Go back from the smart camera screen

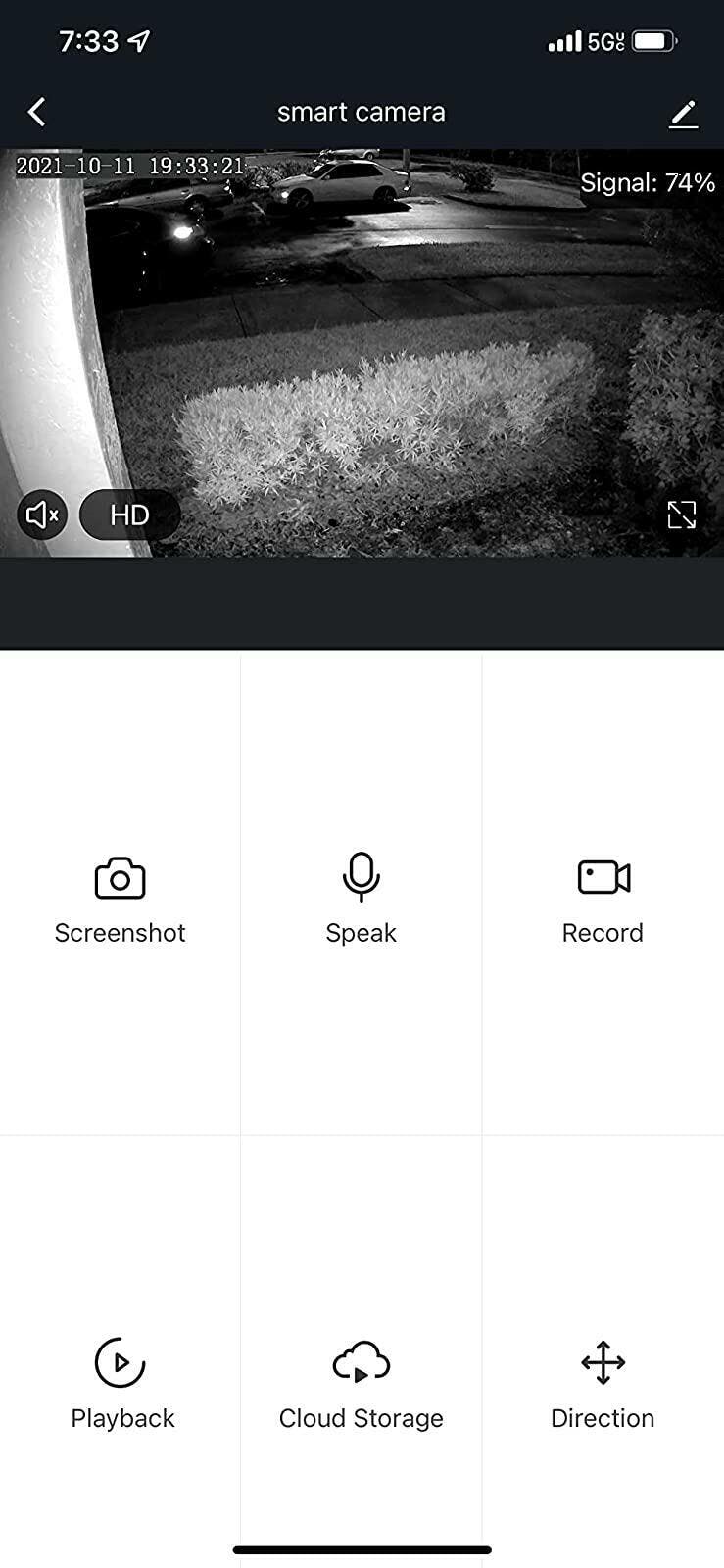pyautogui.click(x=37, y=112)
